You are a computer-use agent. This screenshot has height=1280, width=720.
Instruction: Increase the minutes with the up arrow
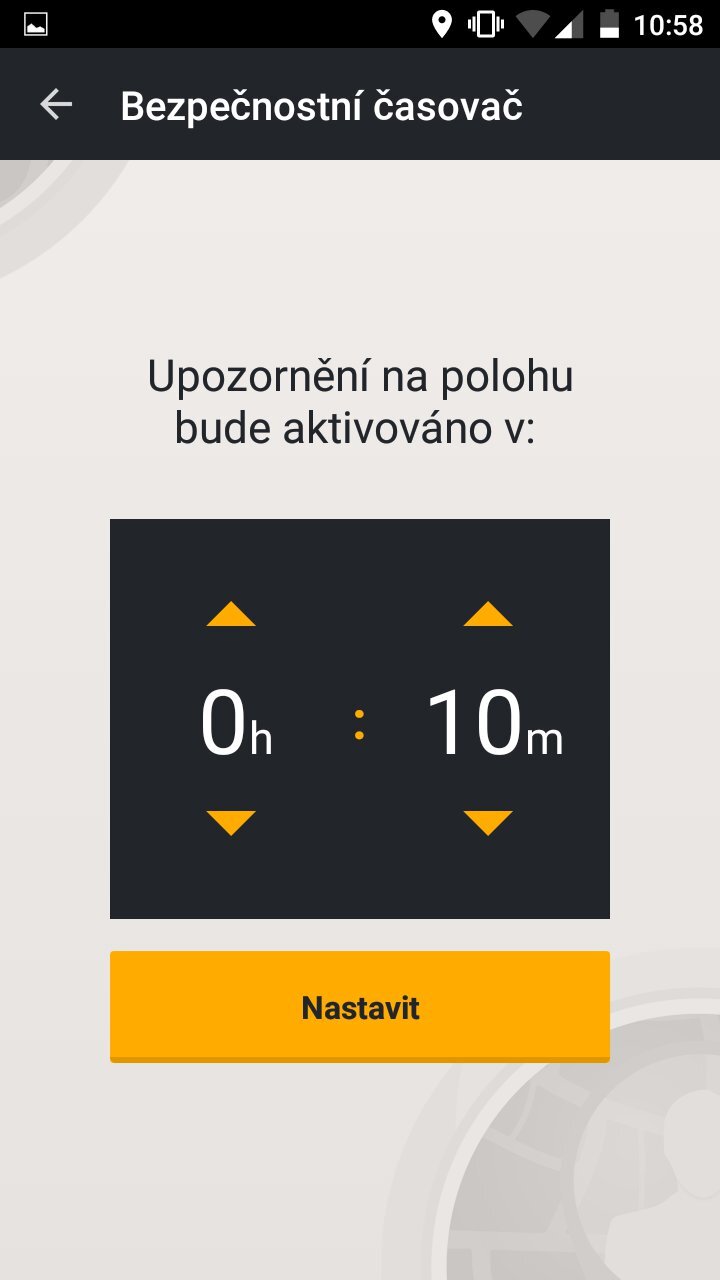488,614
